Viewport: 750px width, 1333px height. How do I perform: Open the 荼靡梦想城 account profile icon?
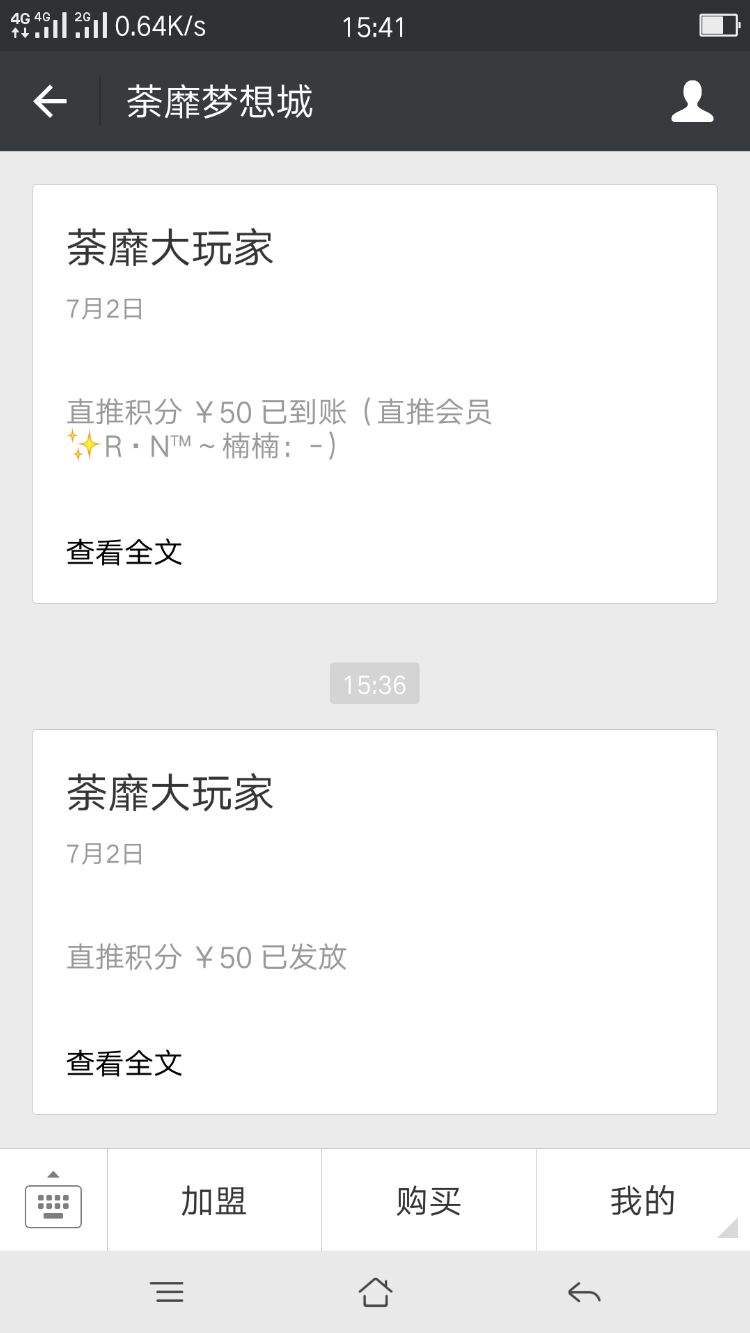[690, 100]
